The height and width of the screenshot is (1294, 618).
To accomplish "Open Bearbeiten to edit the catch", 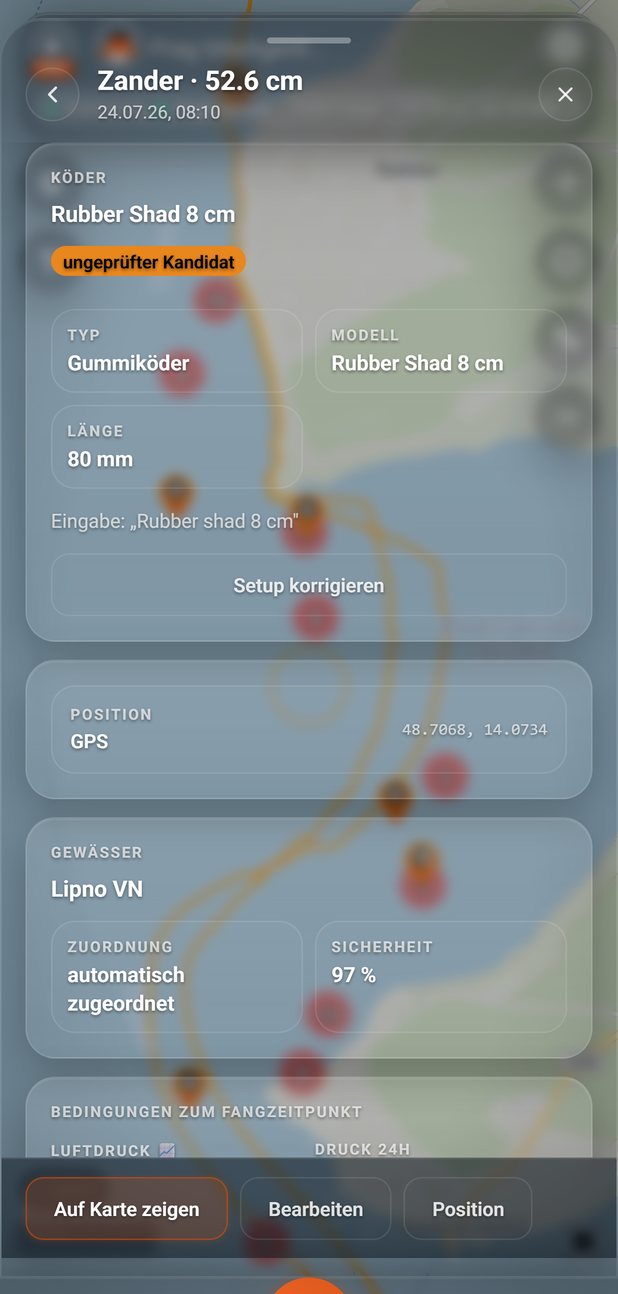I will tap(316, 1209).
